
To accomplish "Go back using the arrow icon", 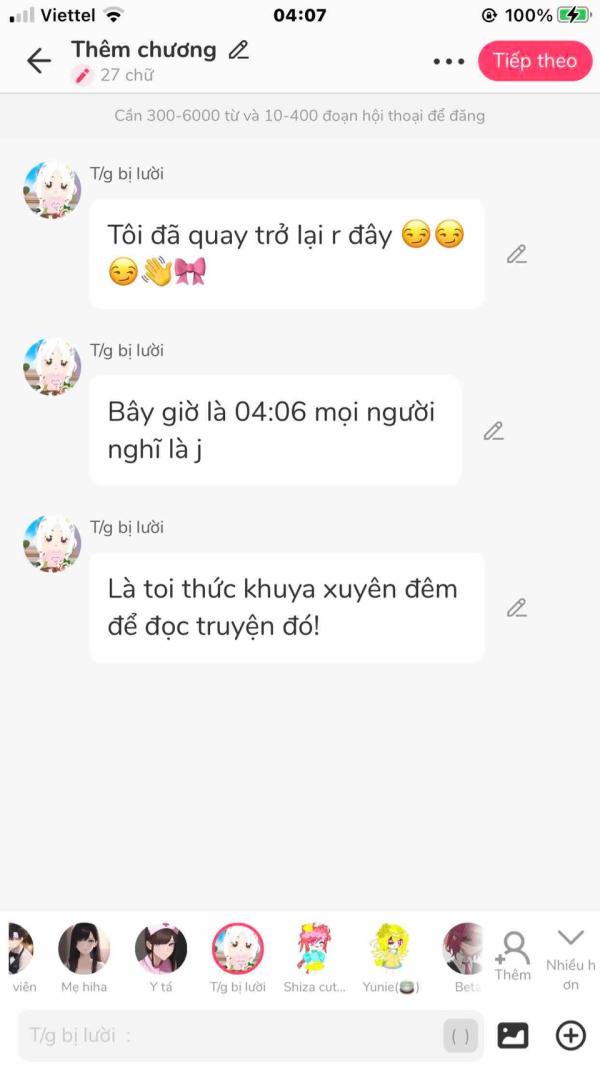I will [39, 61].
